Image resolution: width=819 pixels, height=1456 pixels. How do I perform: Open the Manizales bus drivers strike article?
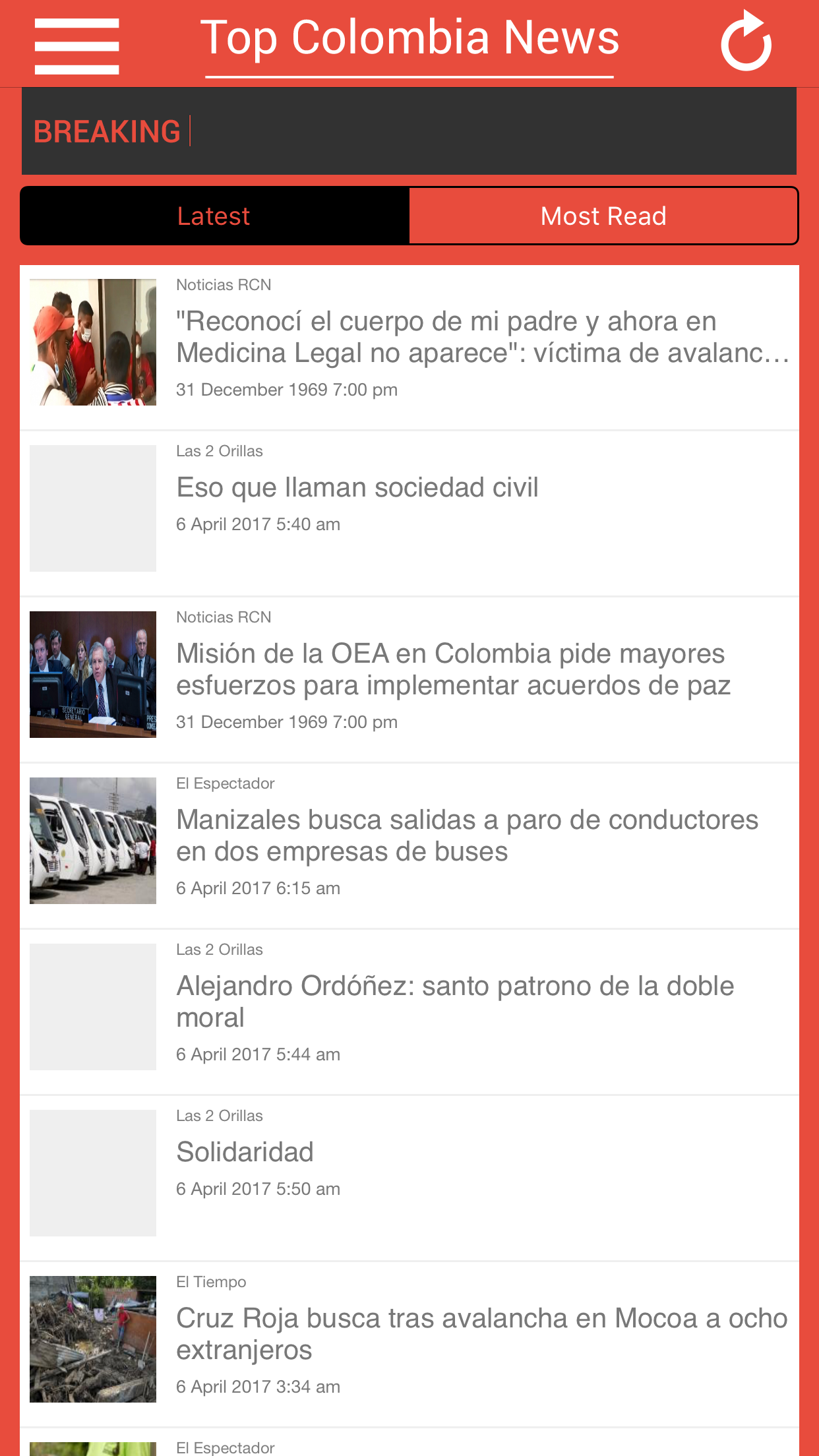click(467, 835)
